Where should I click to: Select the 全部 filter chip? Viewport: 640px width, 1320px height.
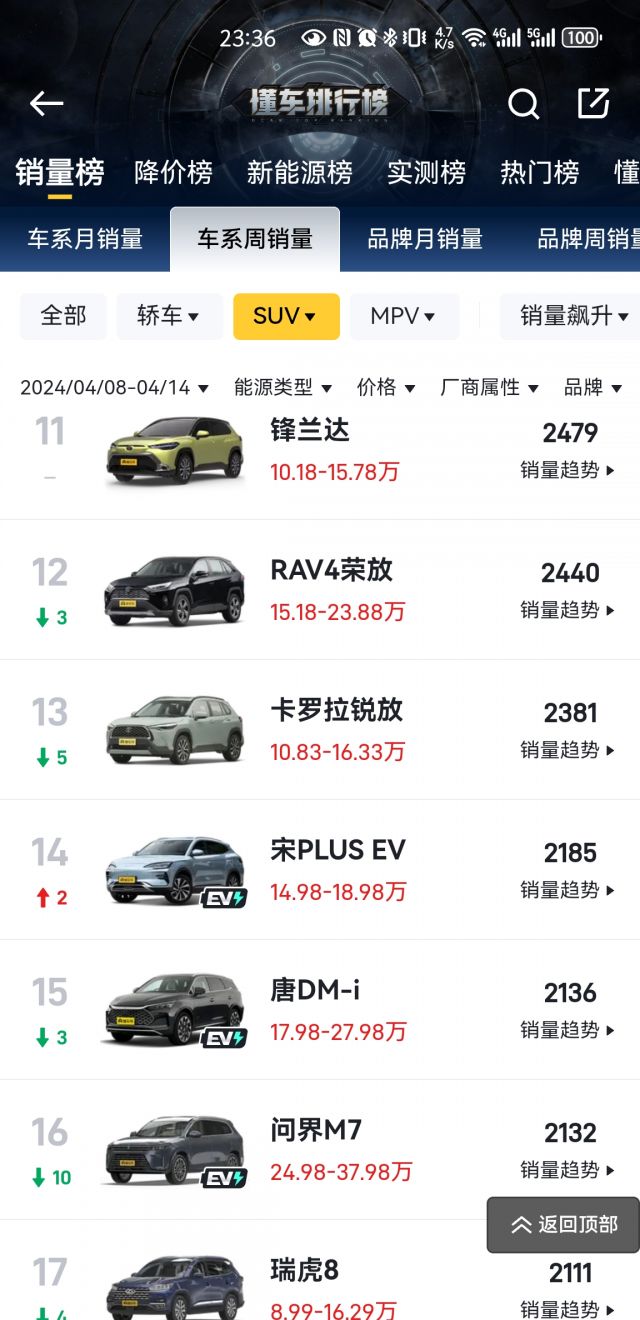(x=63, y=316)
